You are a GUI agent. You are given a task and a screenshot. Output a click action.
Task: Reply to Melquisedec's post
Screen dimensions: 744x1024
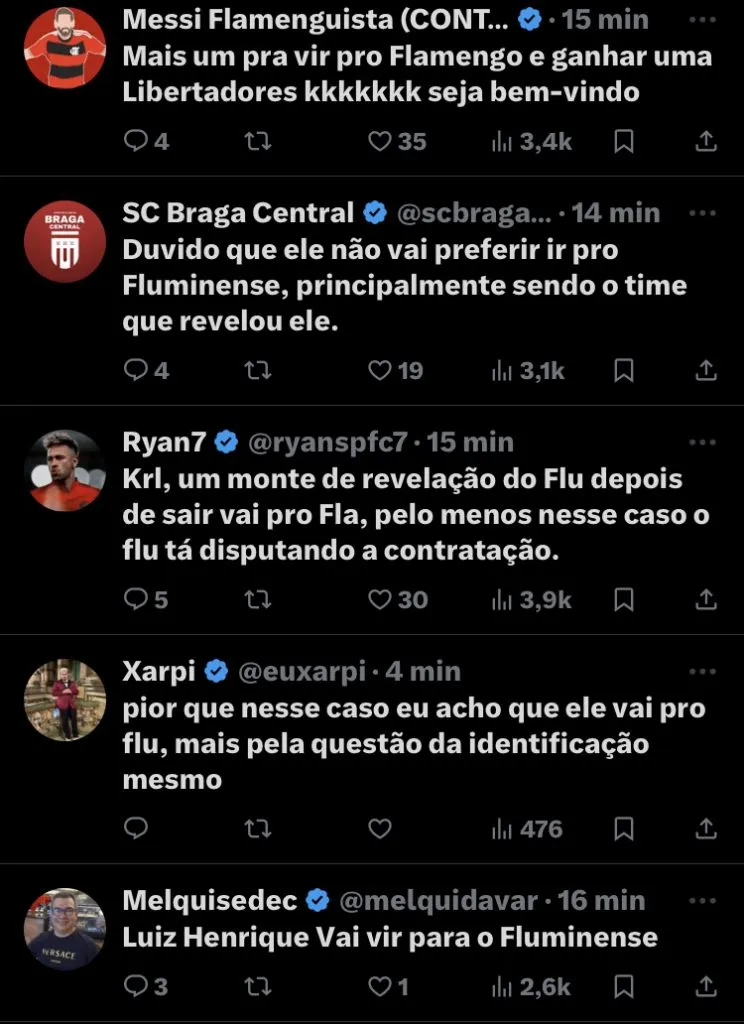[x=136, y=987]
